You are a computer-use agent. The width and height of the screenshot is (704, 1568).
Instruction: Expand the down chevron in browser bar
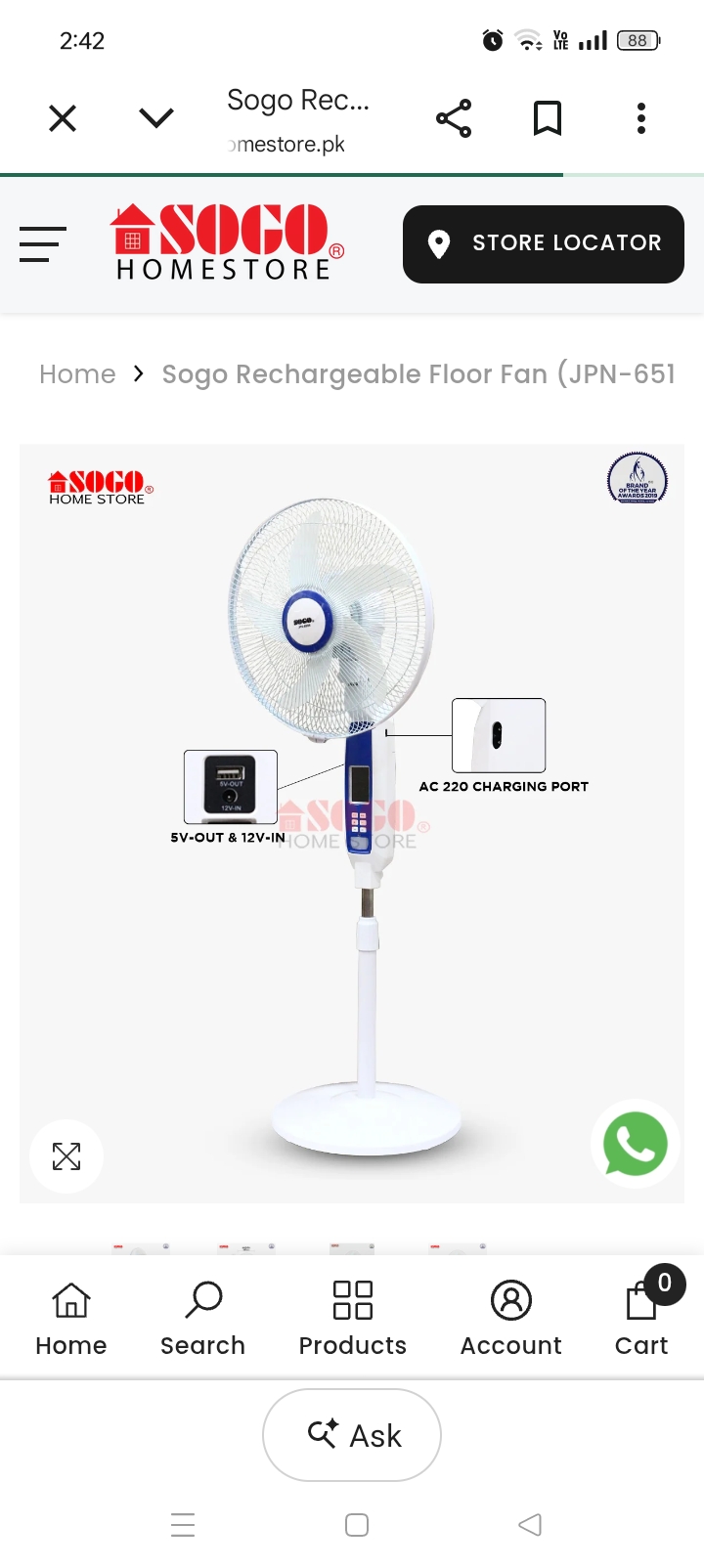pyautogui.click(x=156, y=118)
